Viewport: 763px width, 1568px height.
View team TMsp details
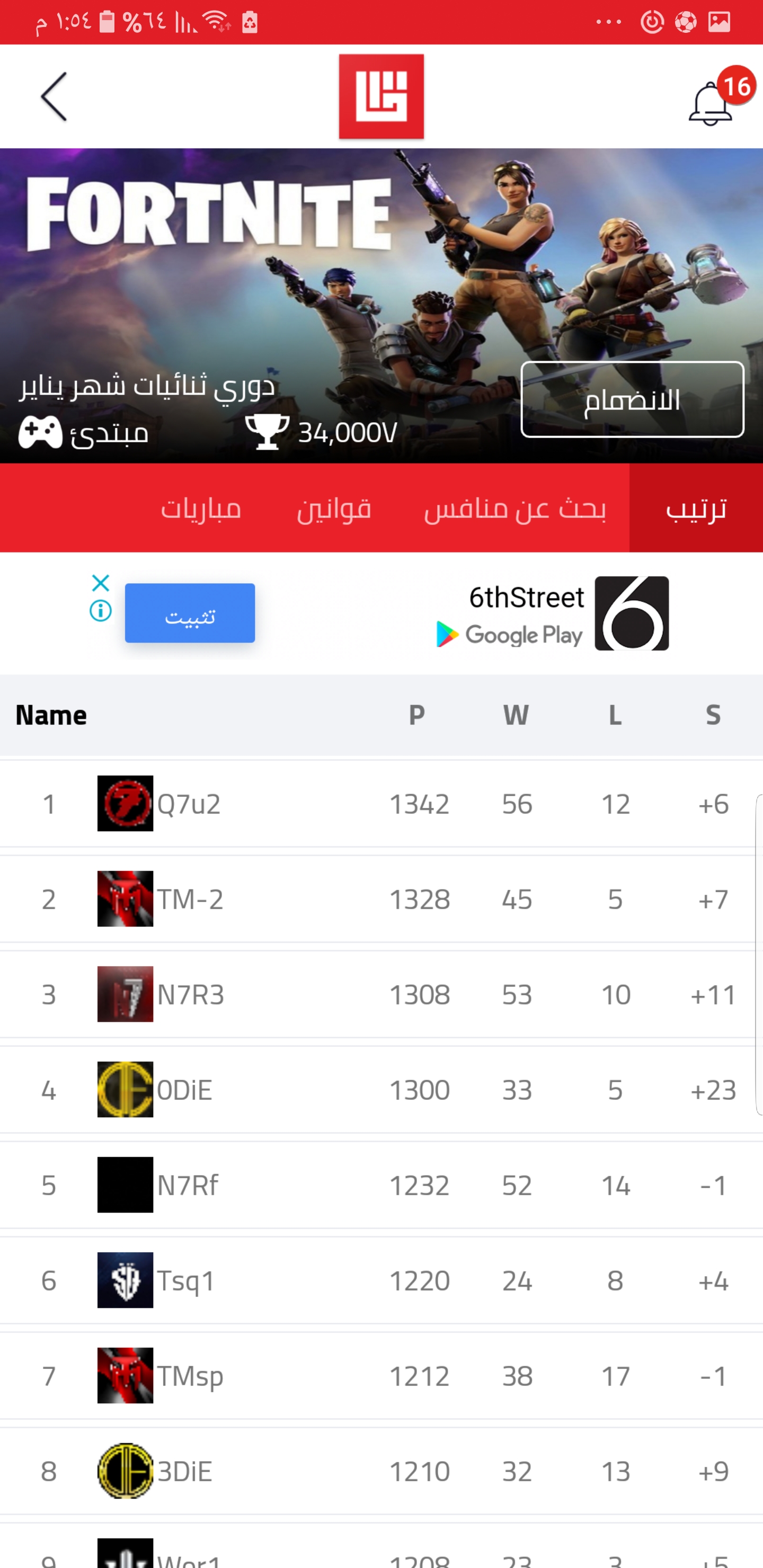point(381,1376)
